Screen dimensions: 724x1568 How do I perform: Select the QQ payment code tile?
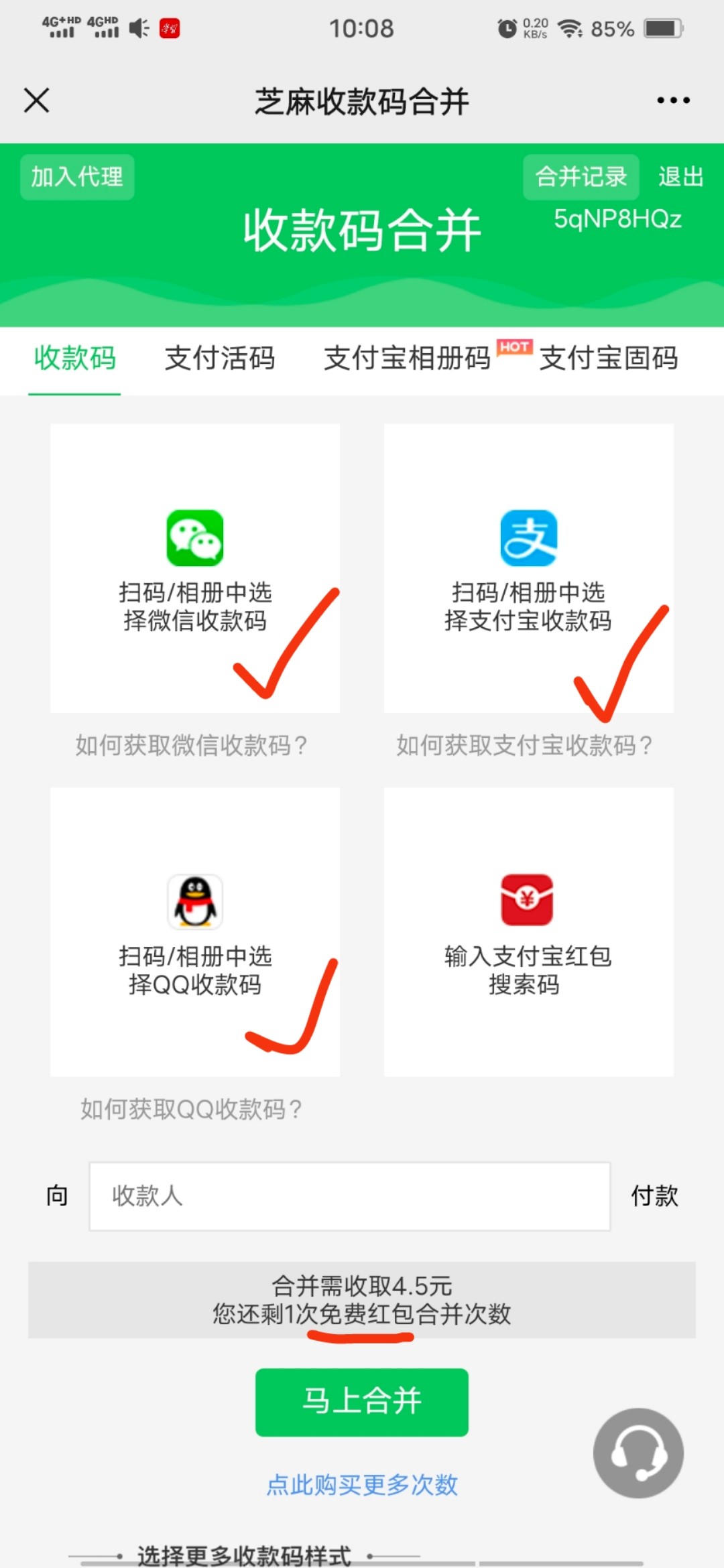(194, 931)
